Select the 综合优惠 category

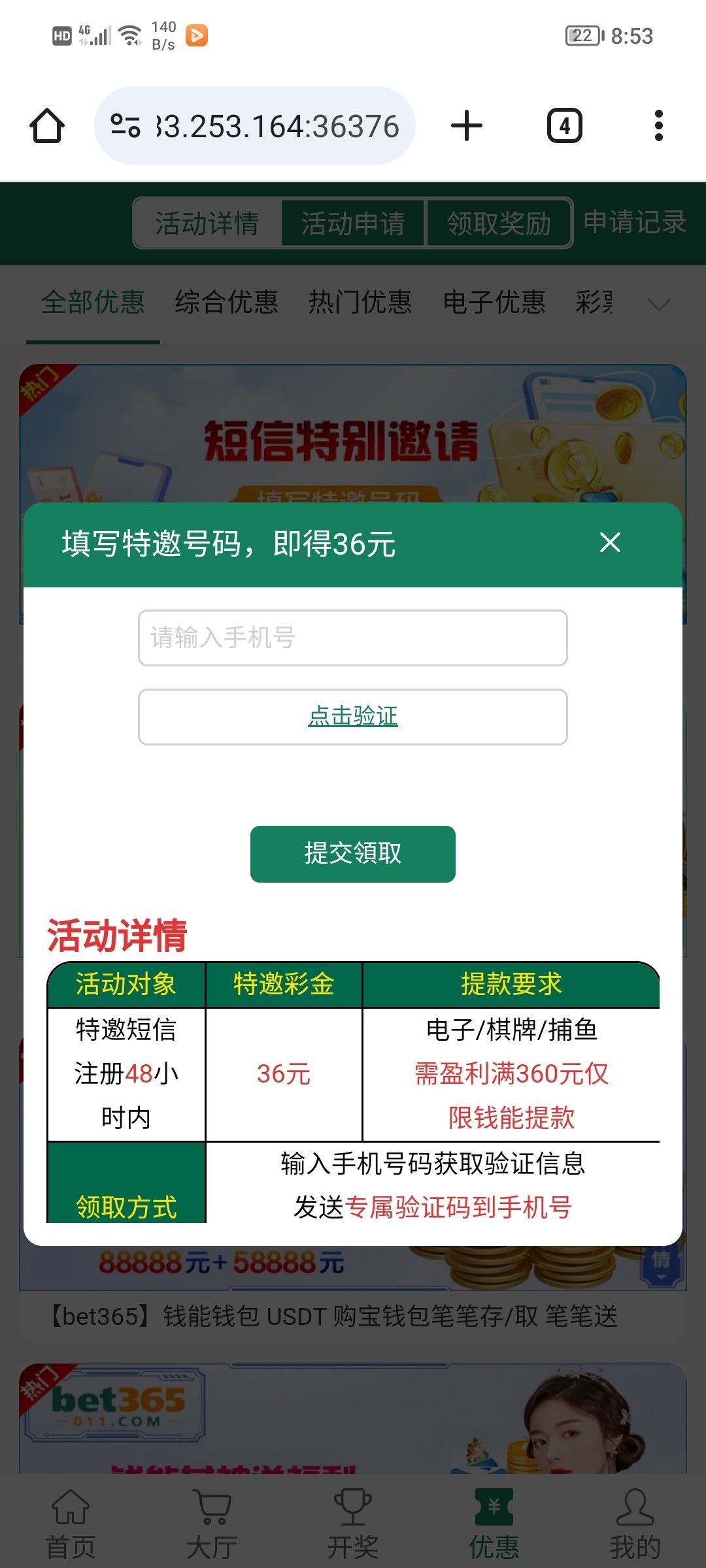[x=226, y=302]
